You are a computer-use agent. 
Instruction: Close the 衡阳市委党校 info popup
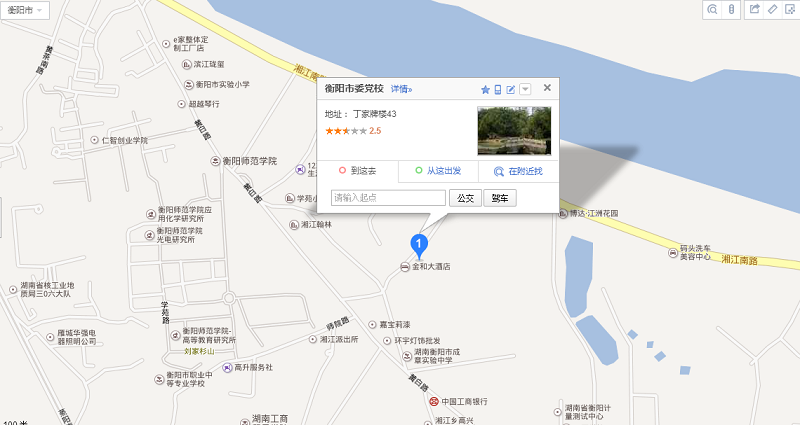(x=547, y=88)
